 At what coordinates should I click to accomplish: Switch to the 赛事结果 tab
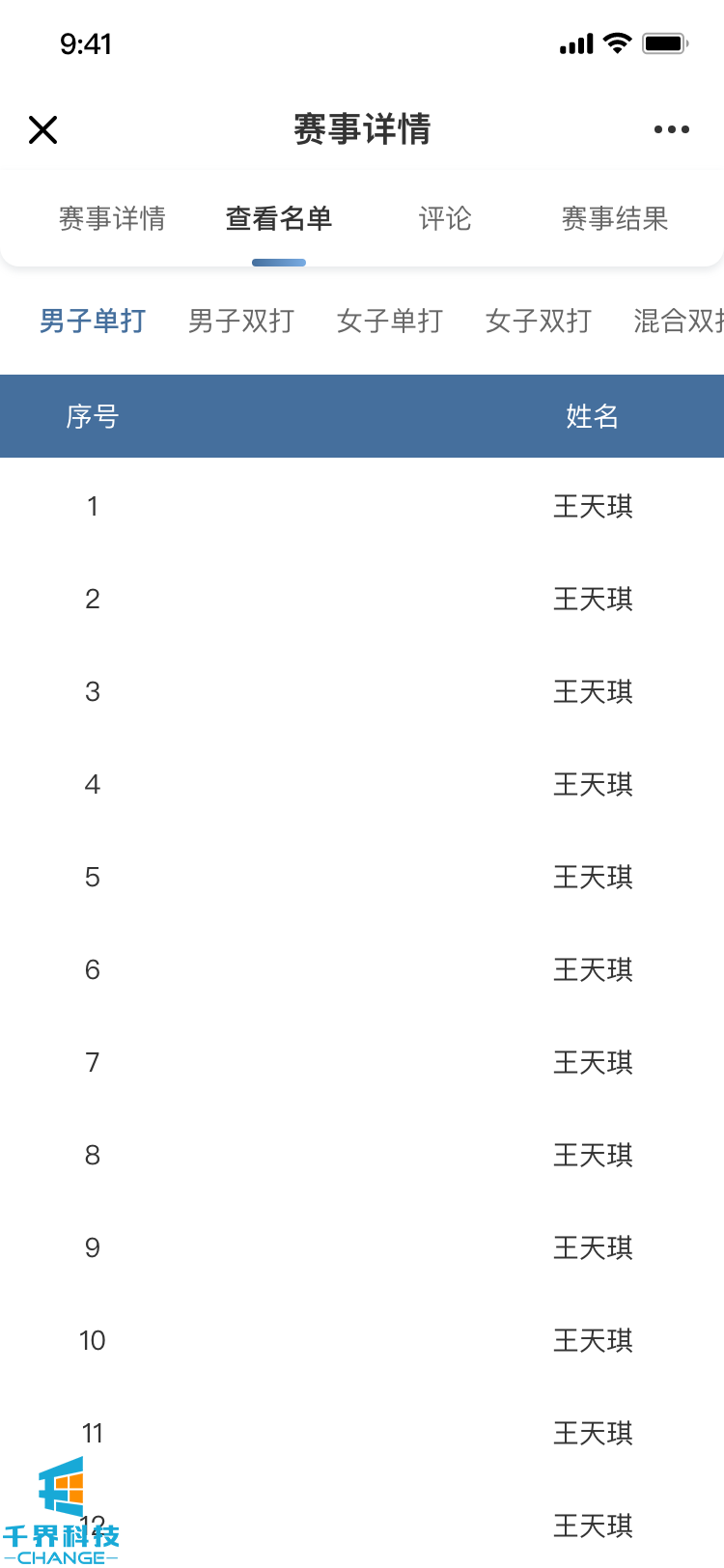(615, 219)
